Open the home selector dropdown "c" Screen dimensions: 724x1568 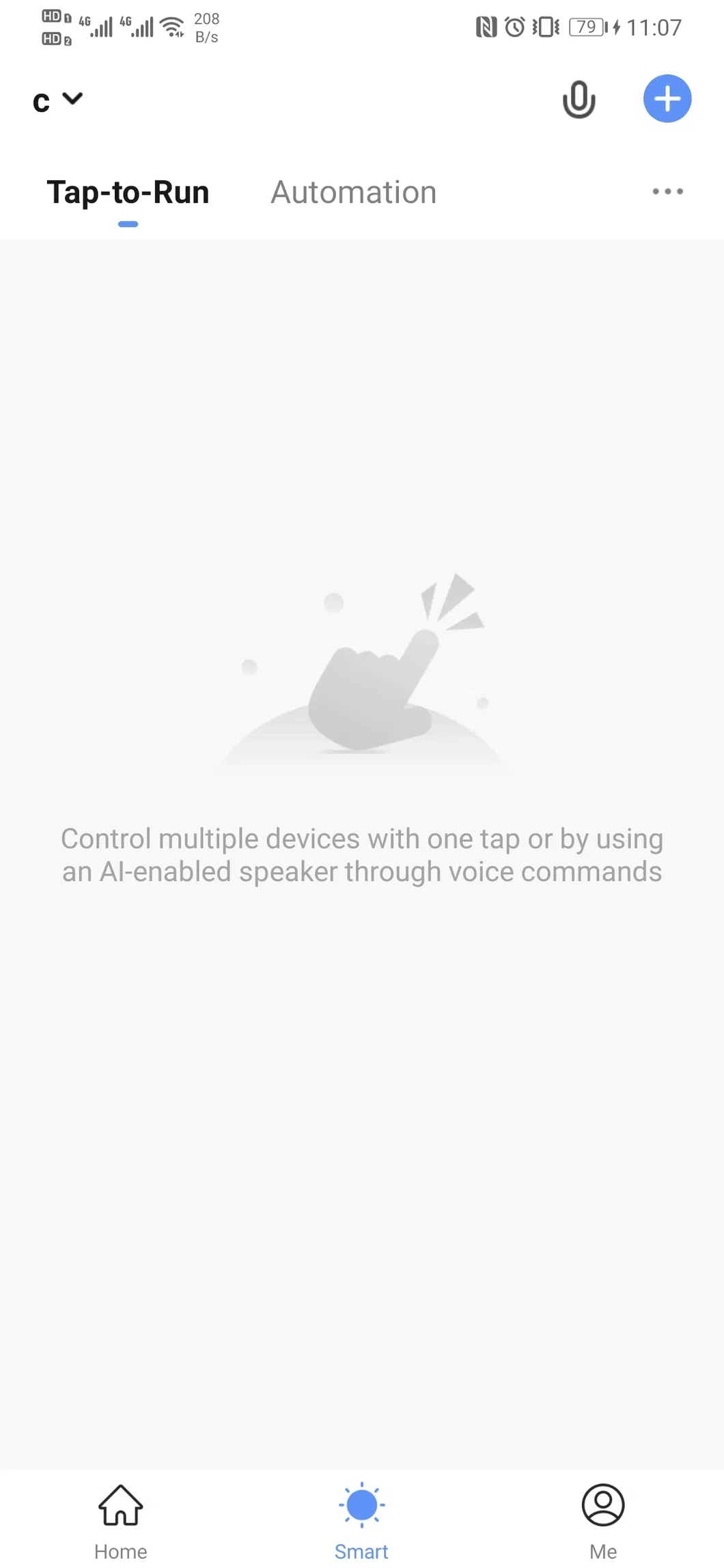tap(57, 100)
